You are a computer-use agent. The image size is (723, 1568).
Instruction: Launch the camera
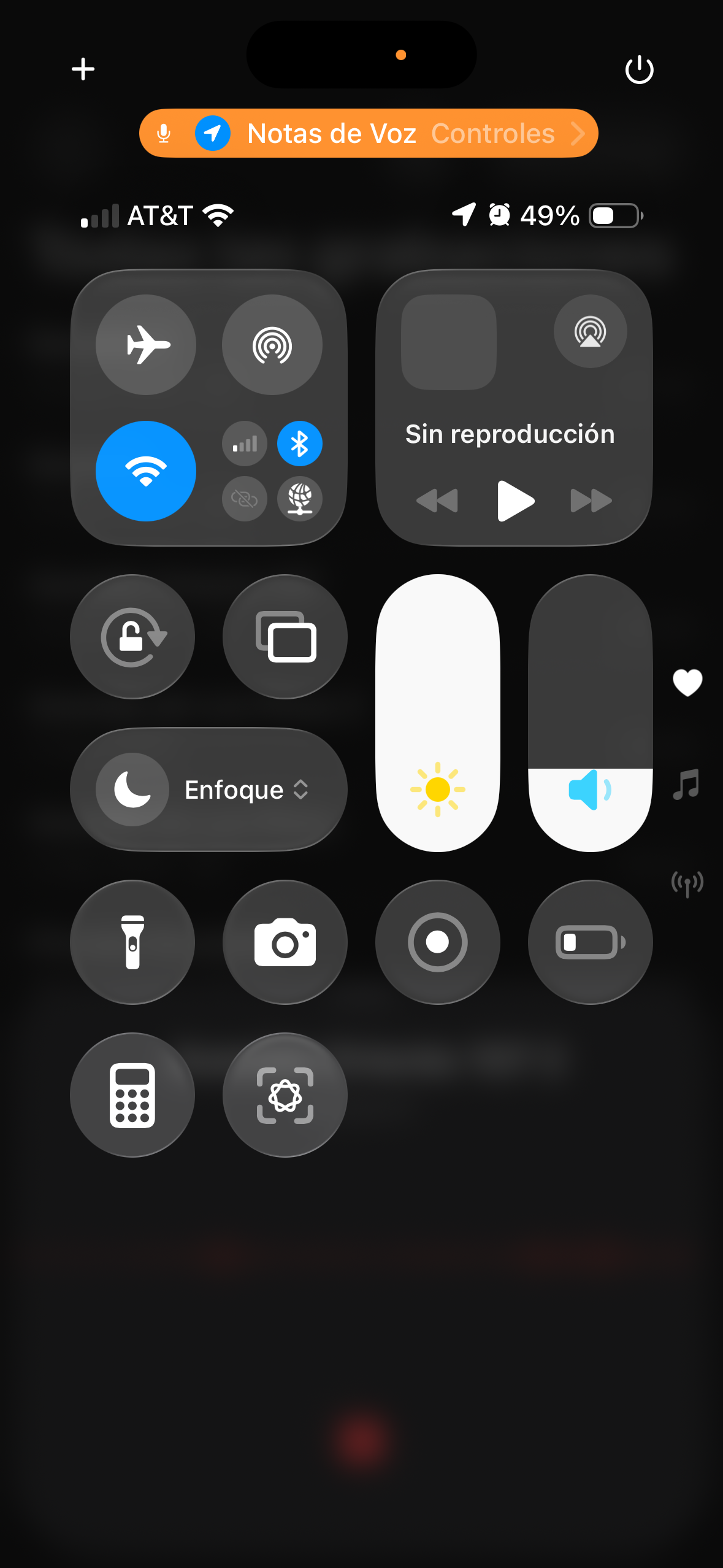[285, 942]
